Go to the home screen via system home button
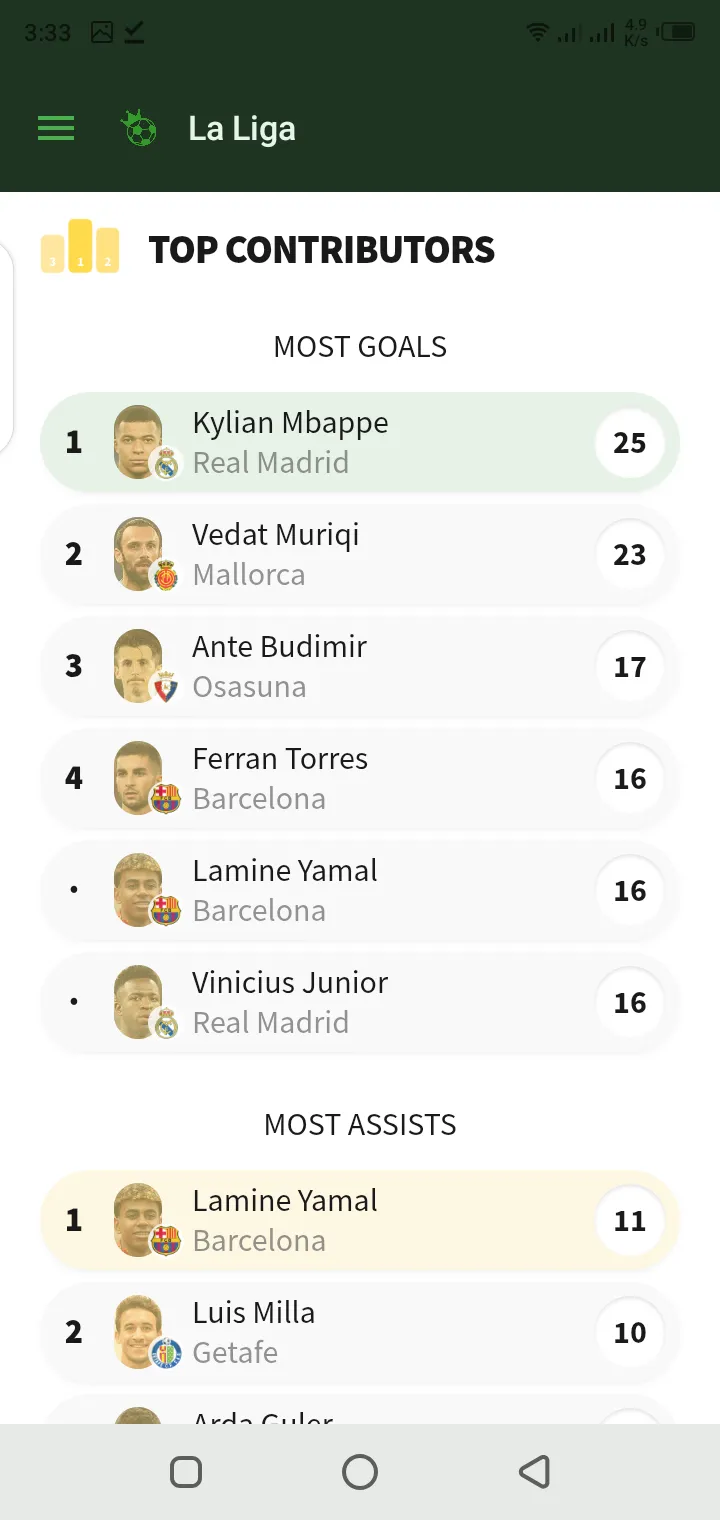The width and height of the screenshot is (720, 1520). tap(360, 1472)
